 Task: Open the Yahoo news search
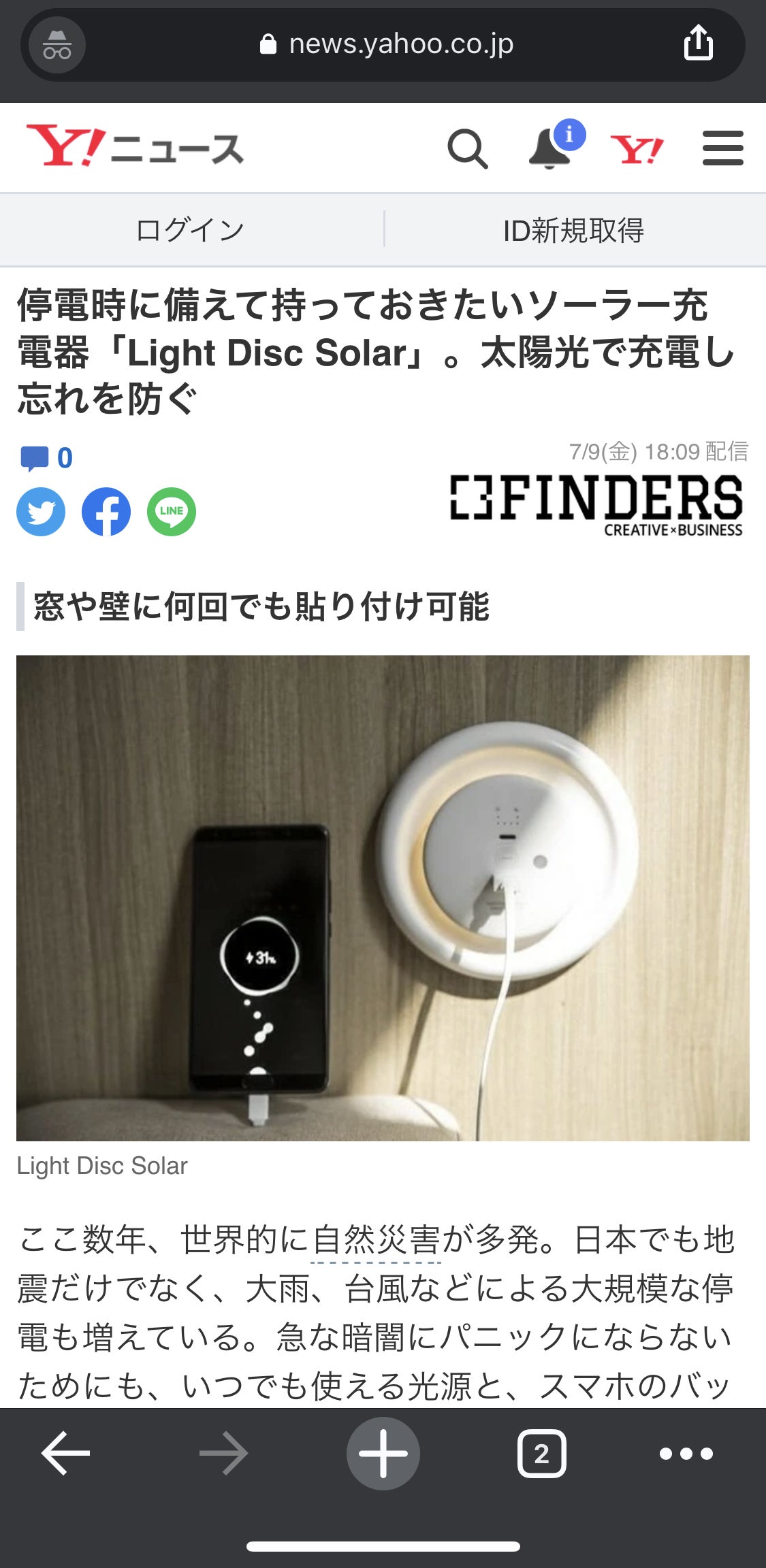click(467, 148)
